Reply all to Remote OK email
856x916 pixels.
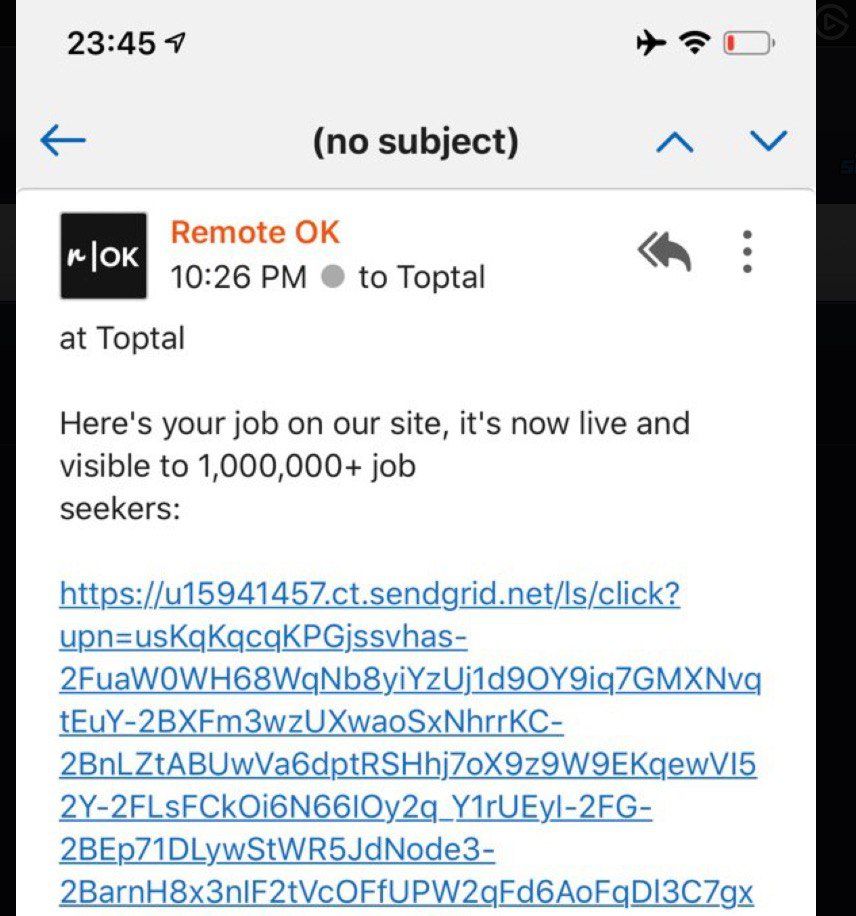point(665,252)
